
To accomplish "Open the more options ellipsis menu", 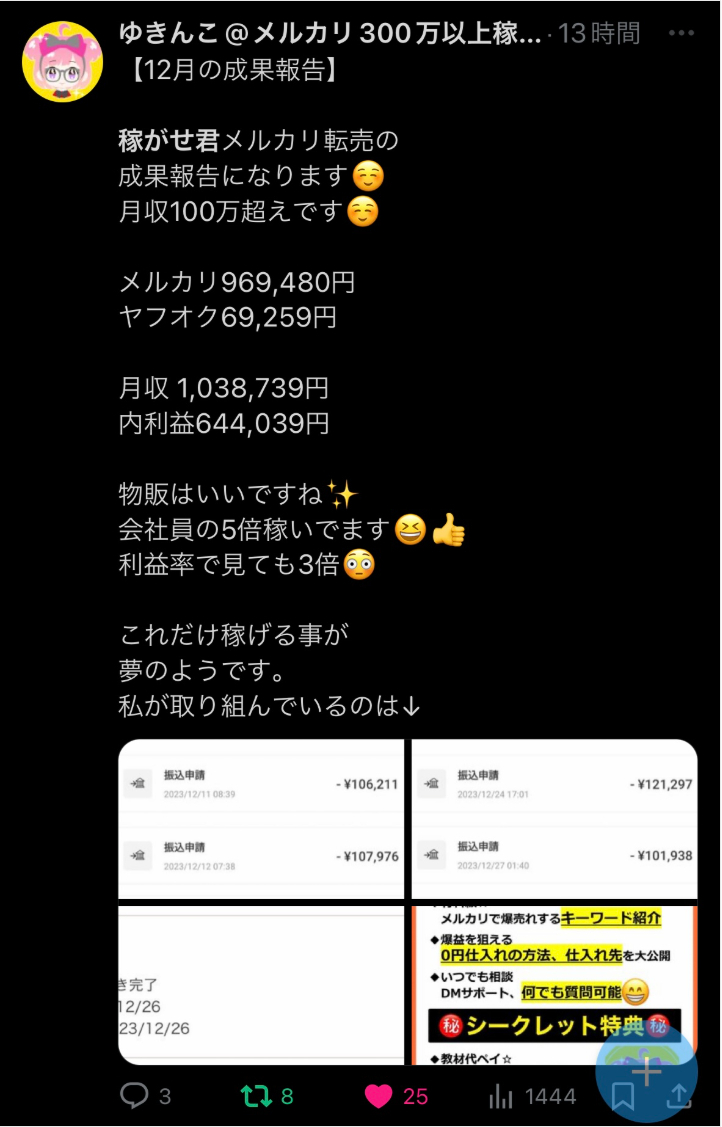I will pyautogui.click(x=679, y=33).
